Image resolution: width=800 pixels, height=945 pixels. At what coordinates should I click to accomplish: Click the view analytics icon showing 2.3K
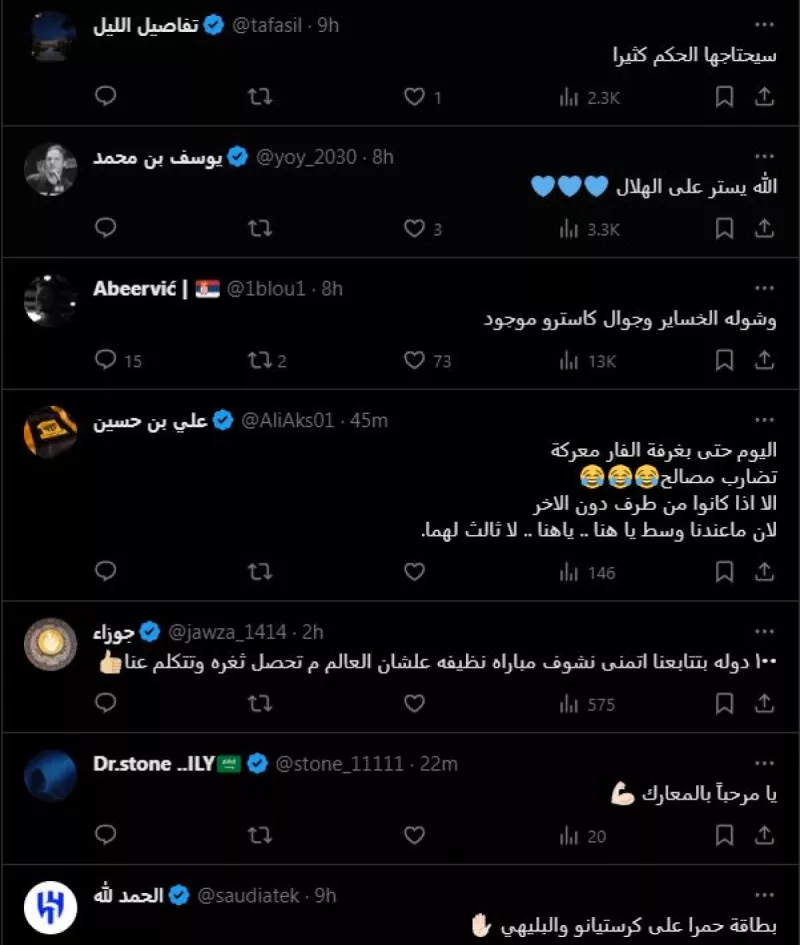click(x=567, y=98)
